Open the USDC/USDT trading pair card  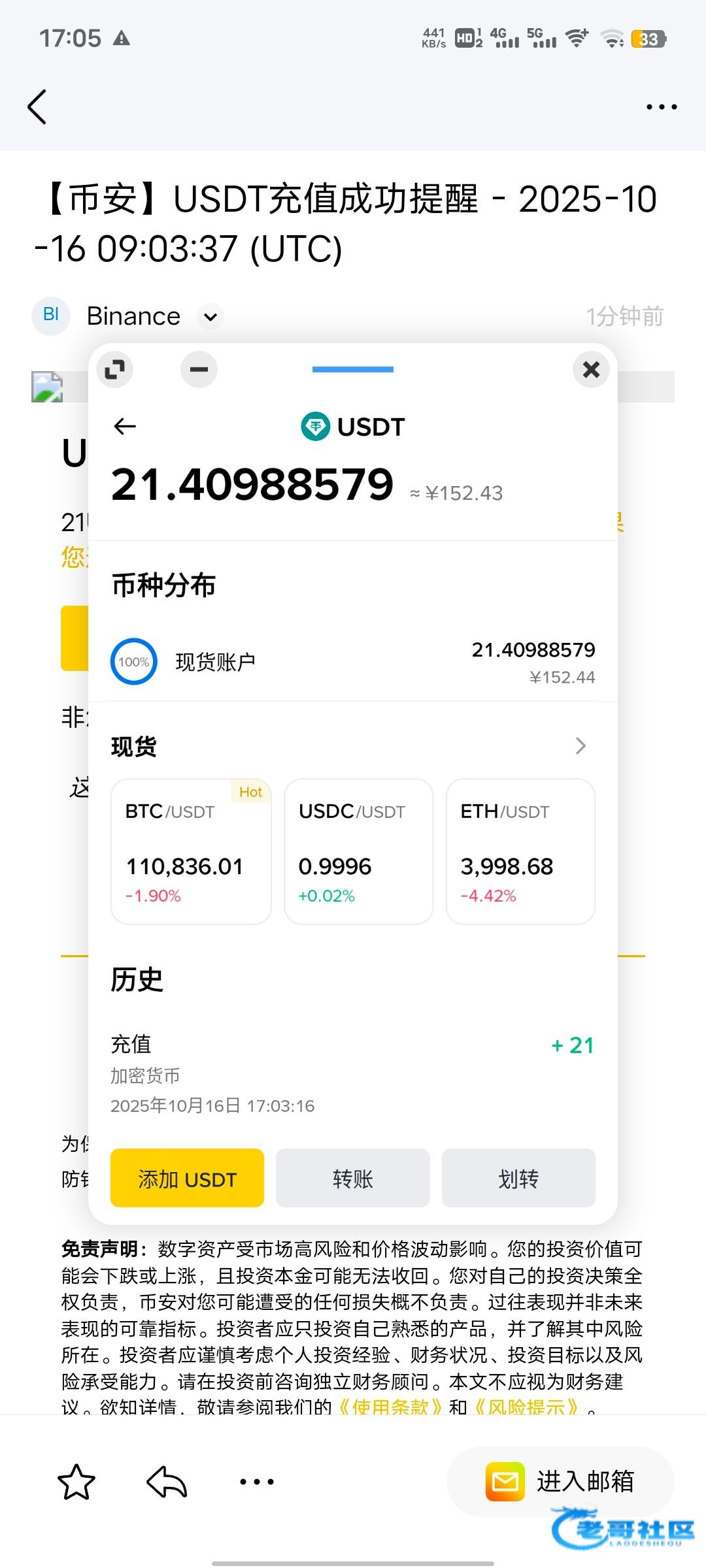[x=359, y=851]
